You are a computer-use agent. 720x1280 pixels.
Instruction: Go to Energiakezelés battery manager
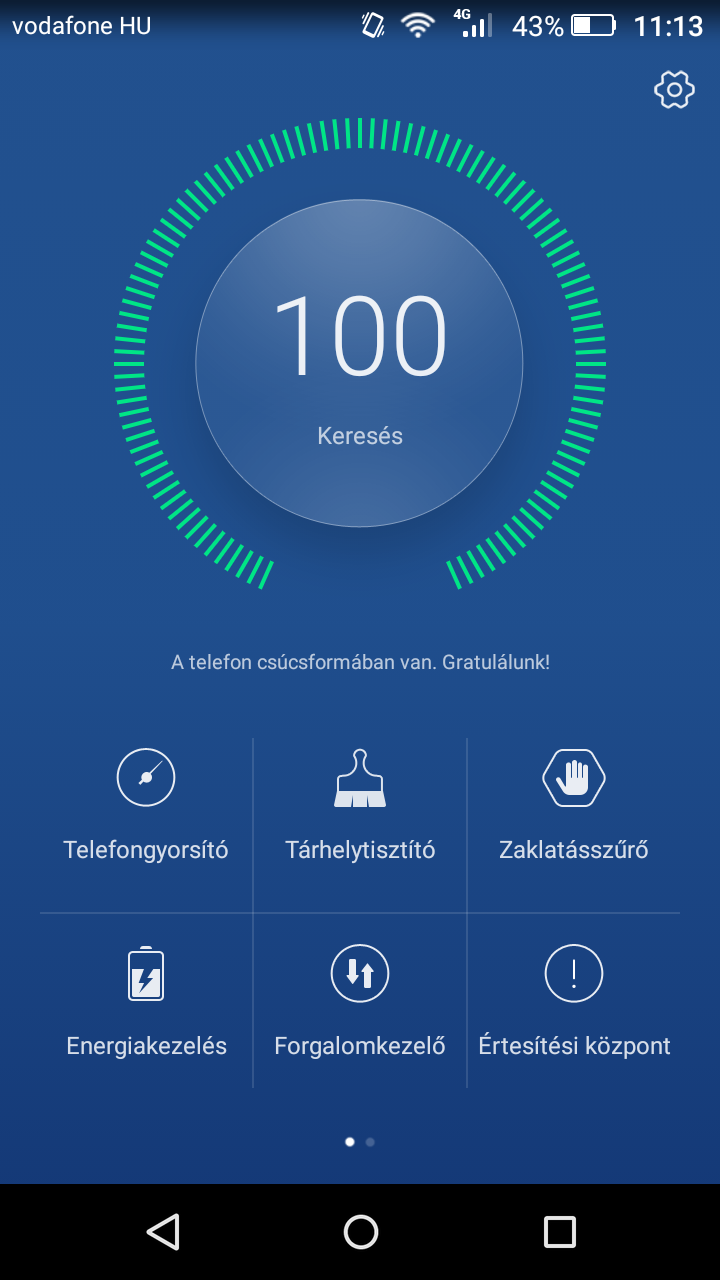tap(146, 1002)
